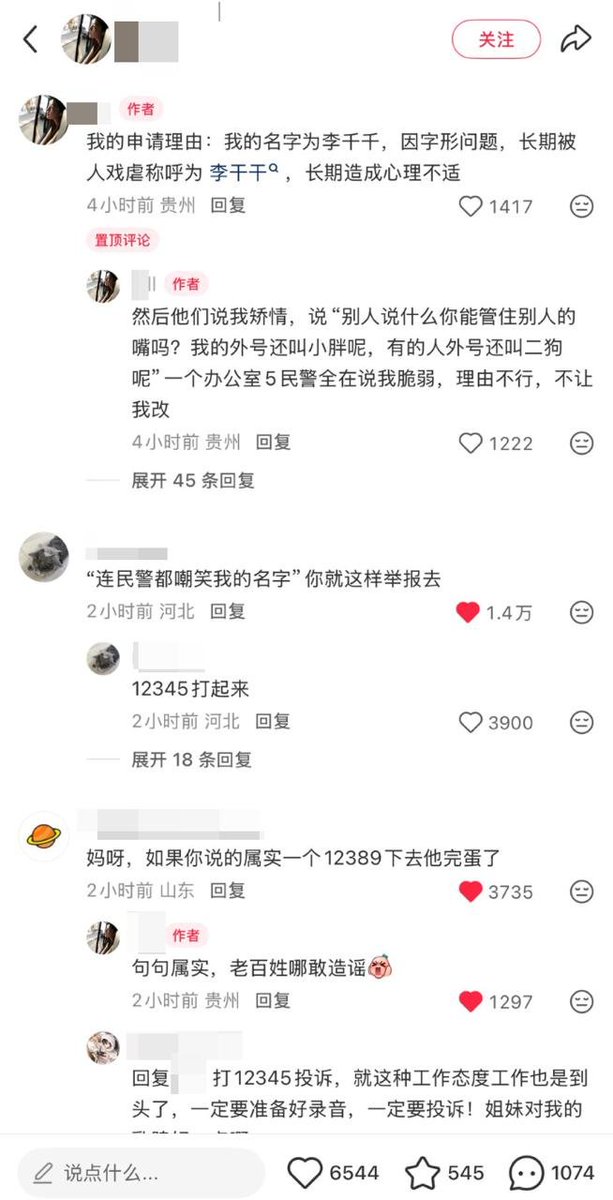Open the author's avatar in the header
This screenshot has height=1200, width=613.
tap(87, 39)
